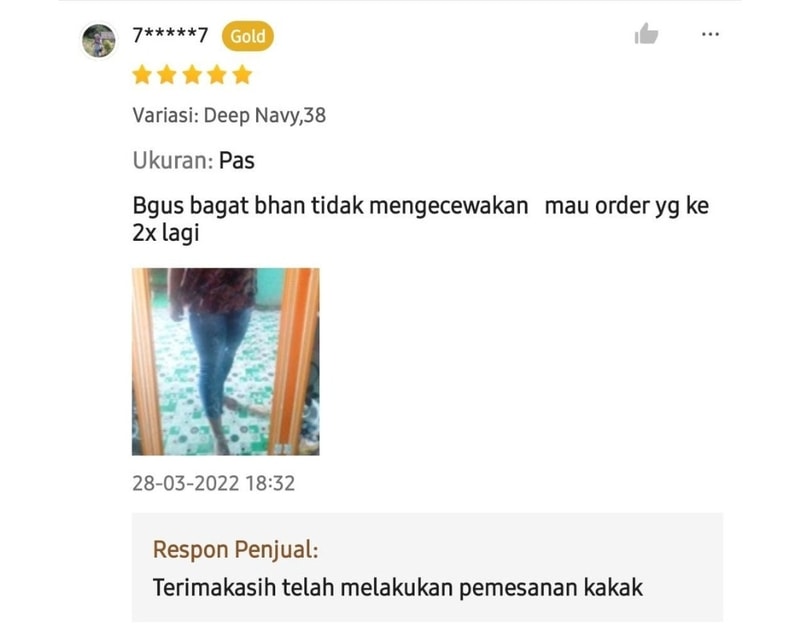Open the profile avatar of 7*****7
800x640 pixels.
pos(99,40)
